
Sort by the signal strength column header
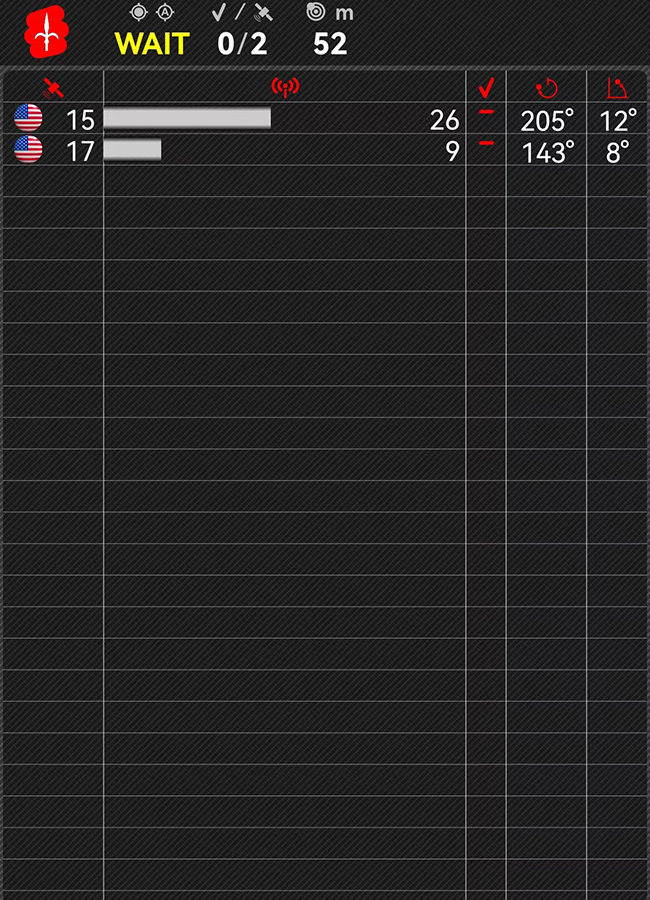coord(285,88)
